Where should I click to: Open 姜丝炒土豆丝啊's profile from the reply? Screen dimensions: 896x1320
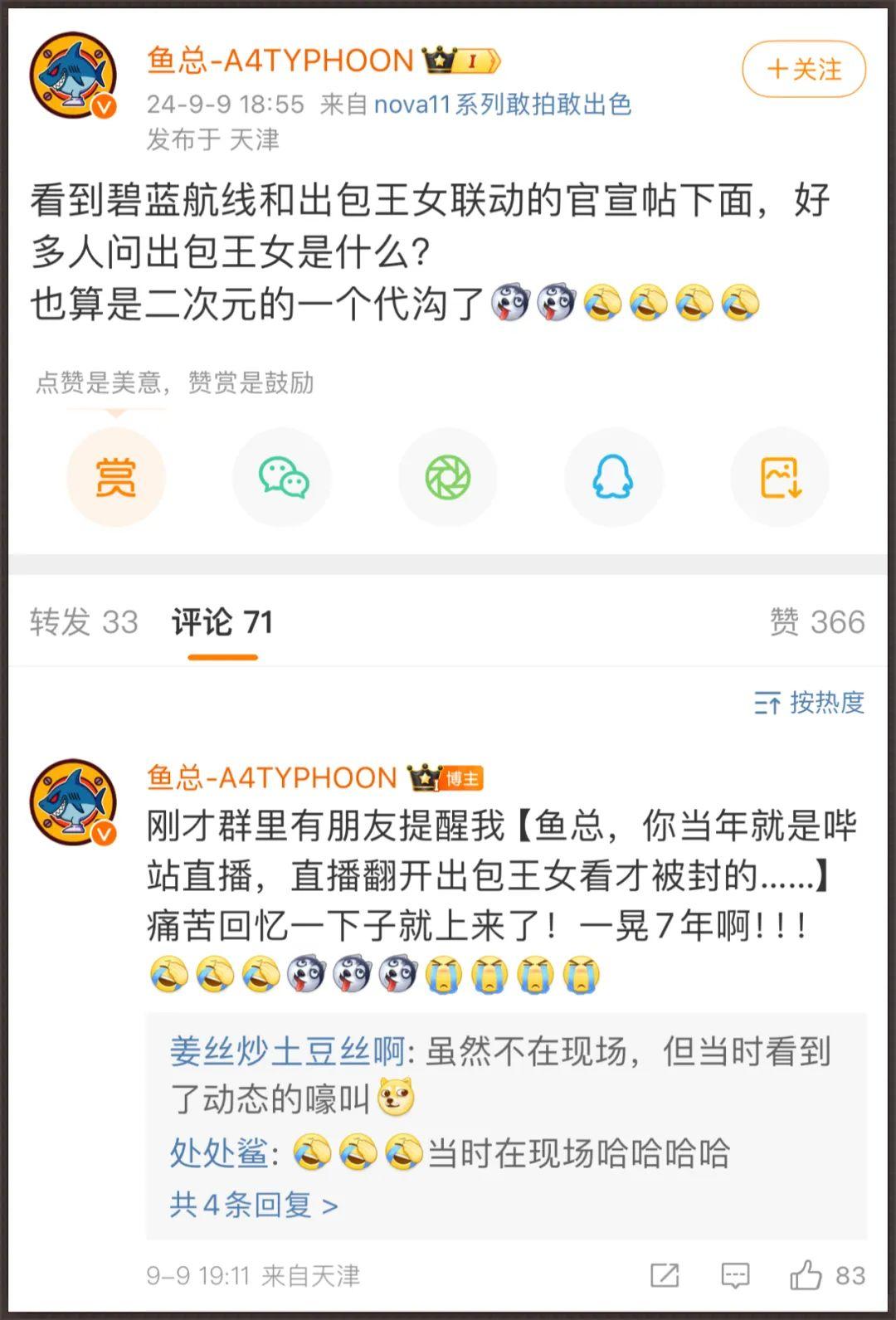(287, 1052)
